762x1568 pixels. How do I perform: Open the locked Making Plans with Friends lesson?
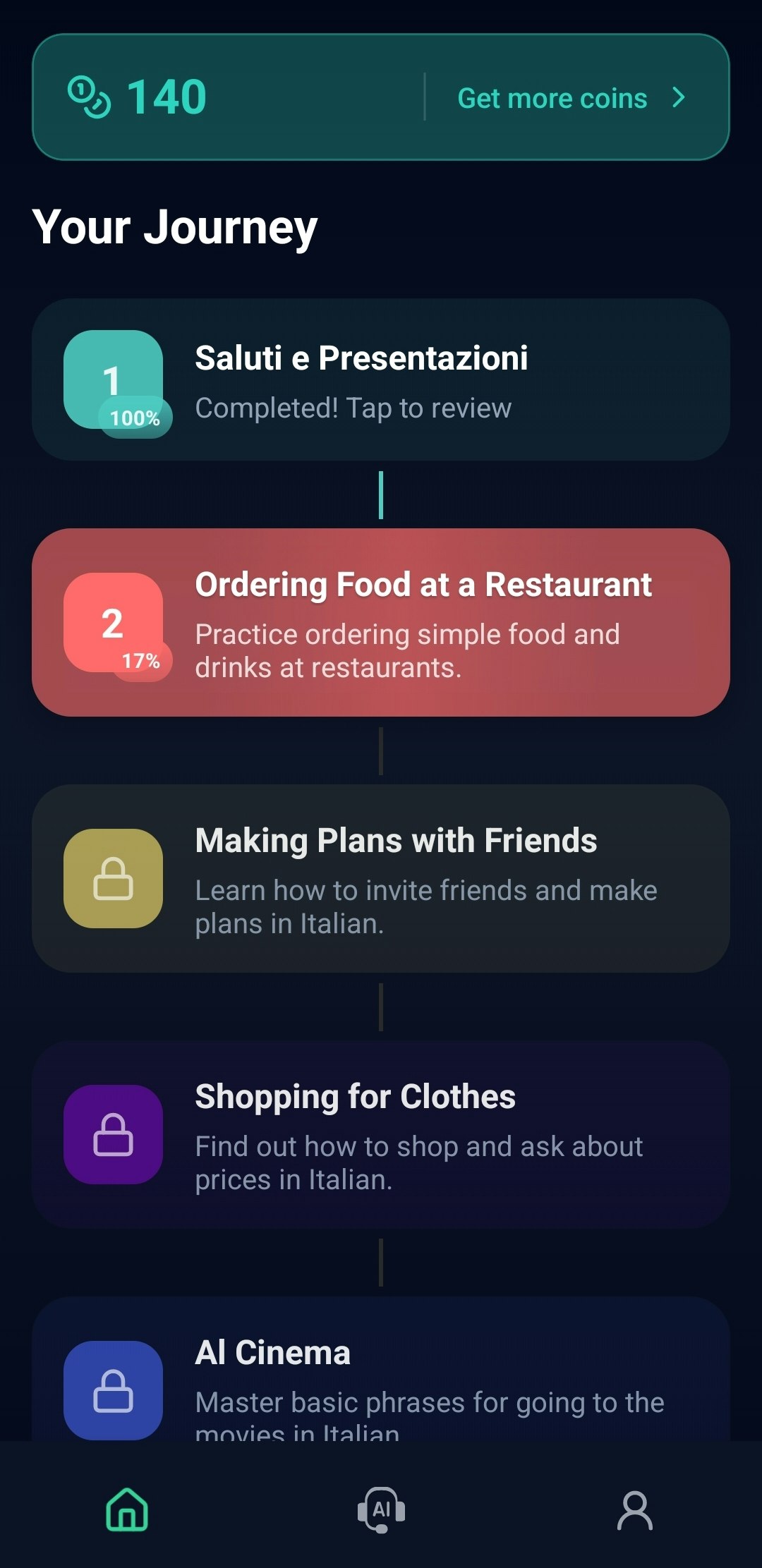[381, 879]
